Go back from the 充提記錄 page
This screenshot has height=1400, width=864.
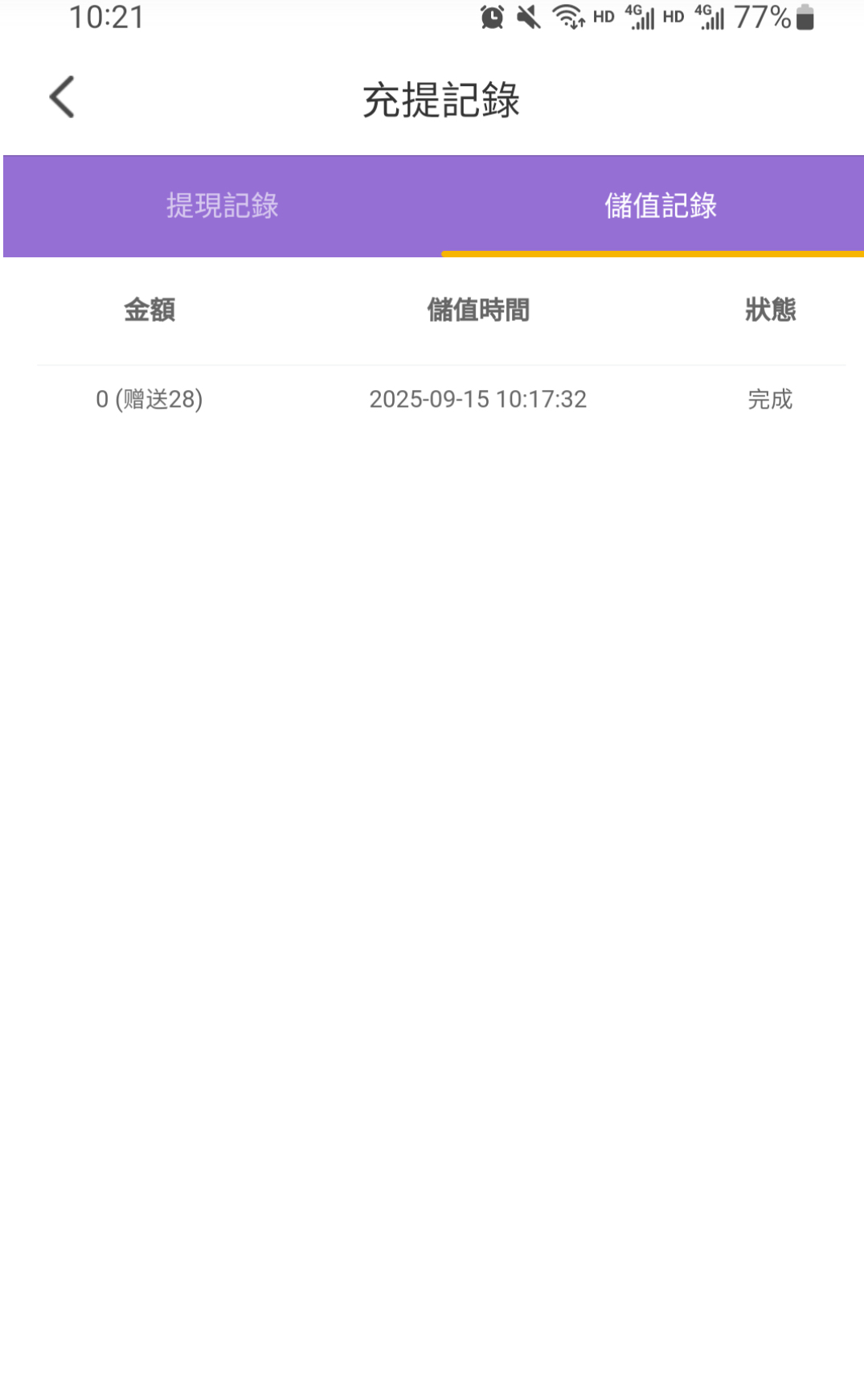(62, 97)
